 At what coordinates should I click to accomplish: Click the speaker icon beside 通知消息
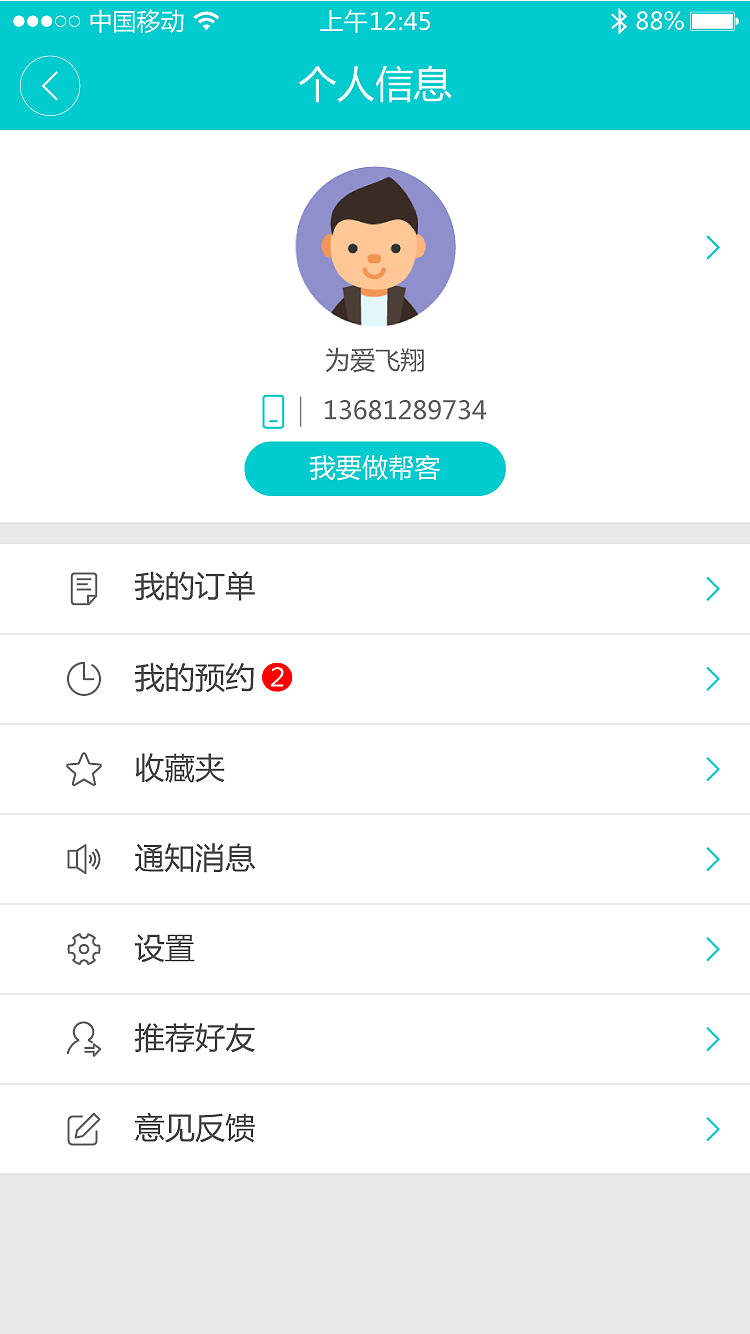pos(84,859)
